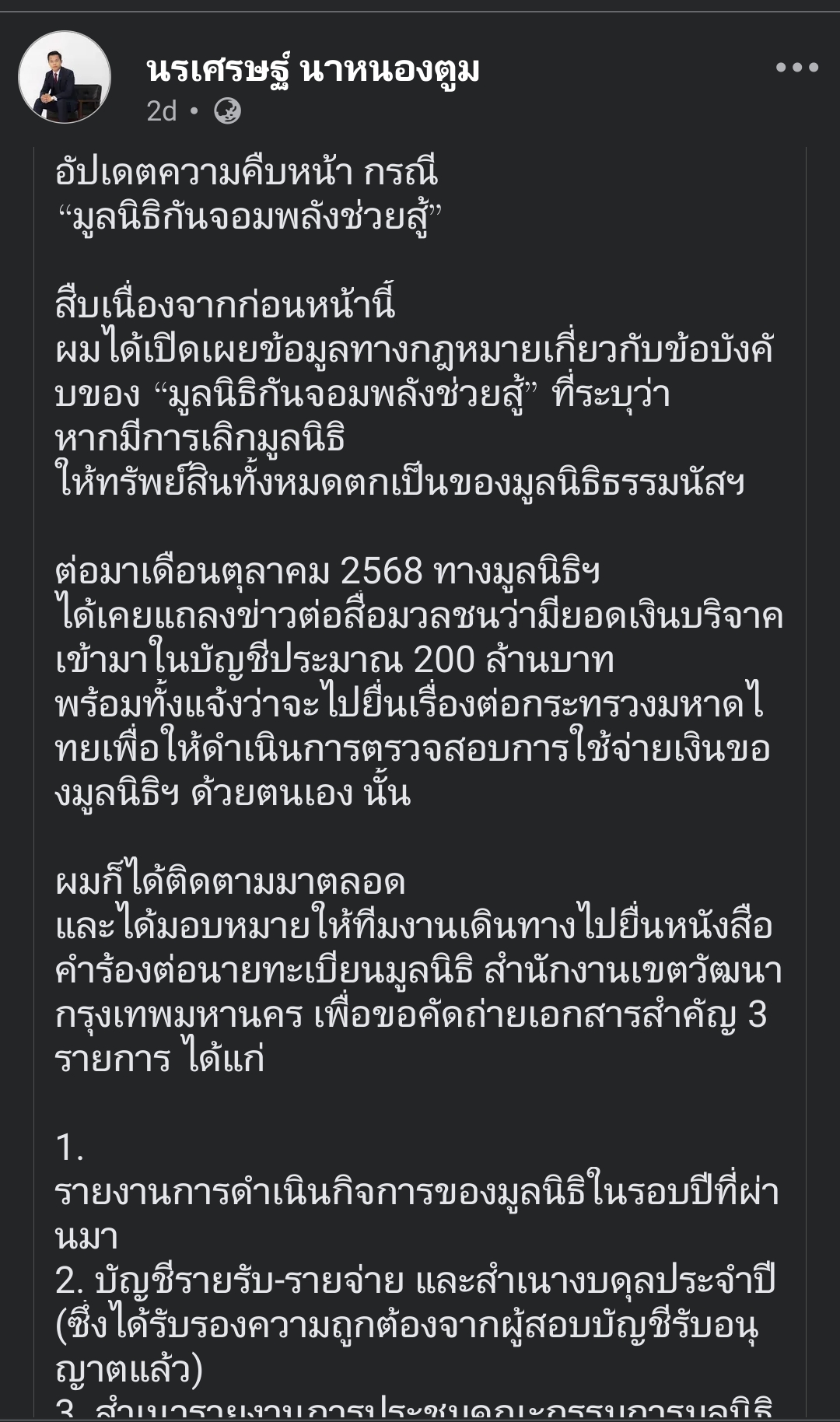The image size is (840, 1422).
Task: Open the post's three-dot options menu
Action: (797, 68)
